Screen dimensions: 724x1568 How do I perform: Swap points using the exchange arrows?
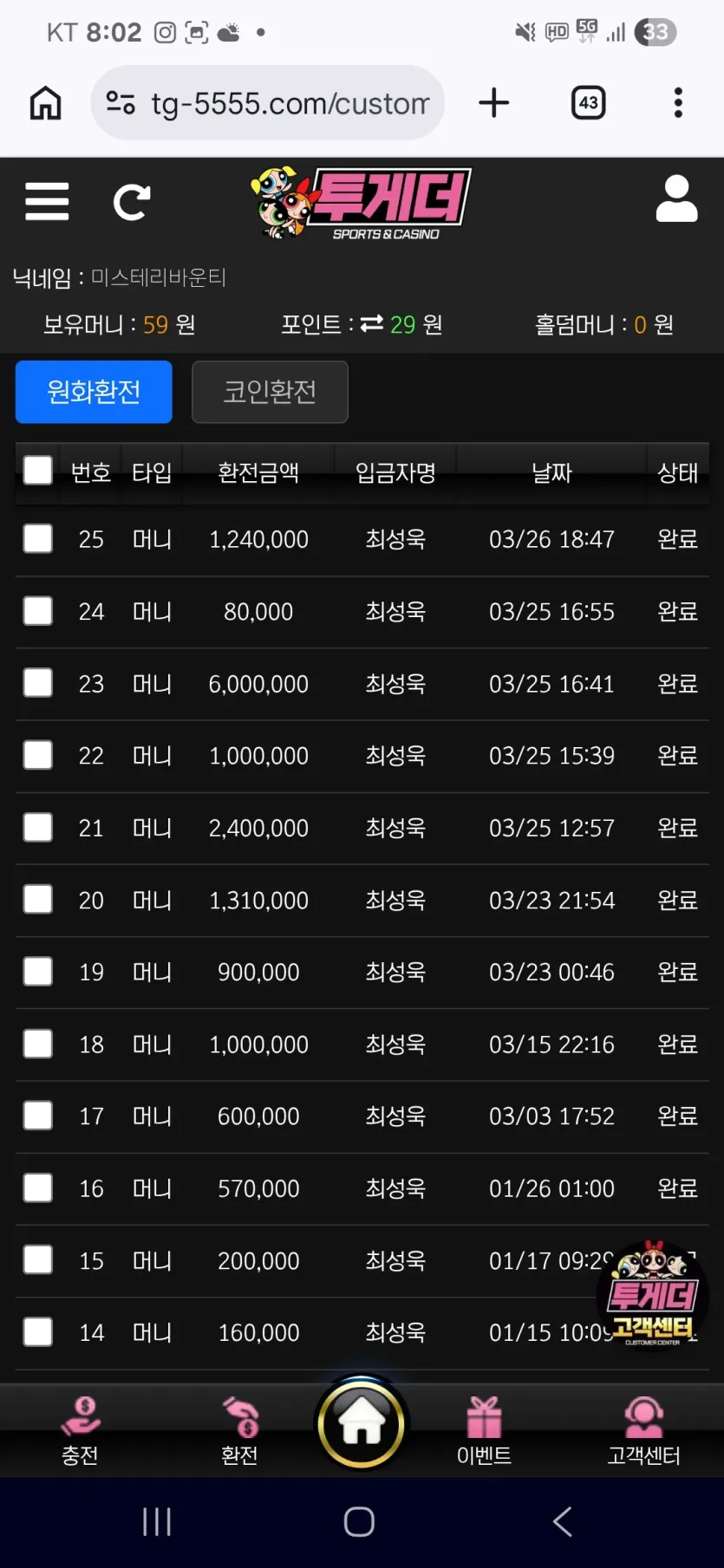[371, 324]
